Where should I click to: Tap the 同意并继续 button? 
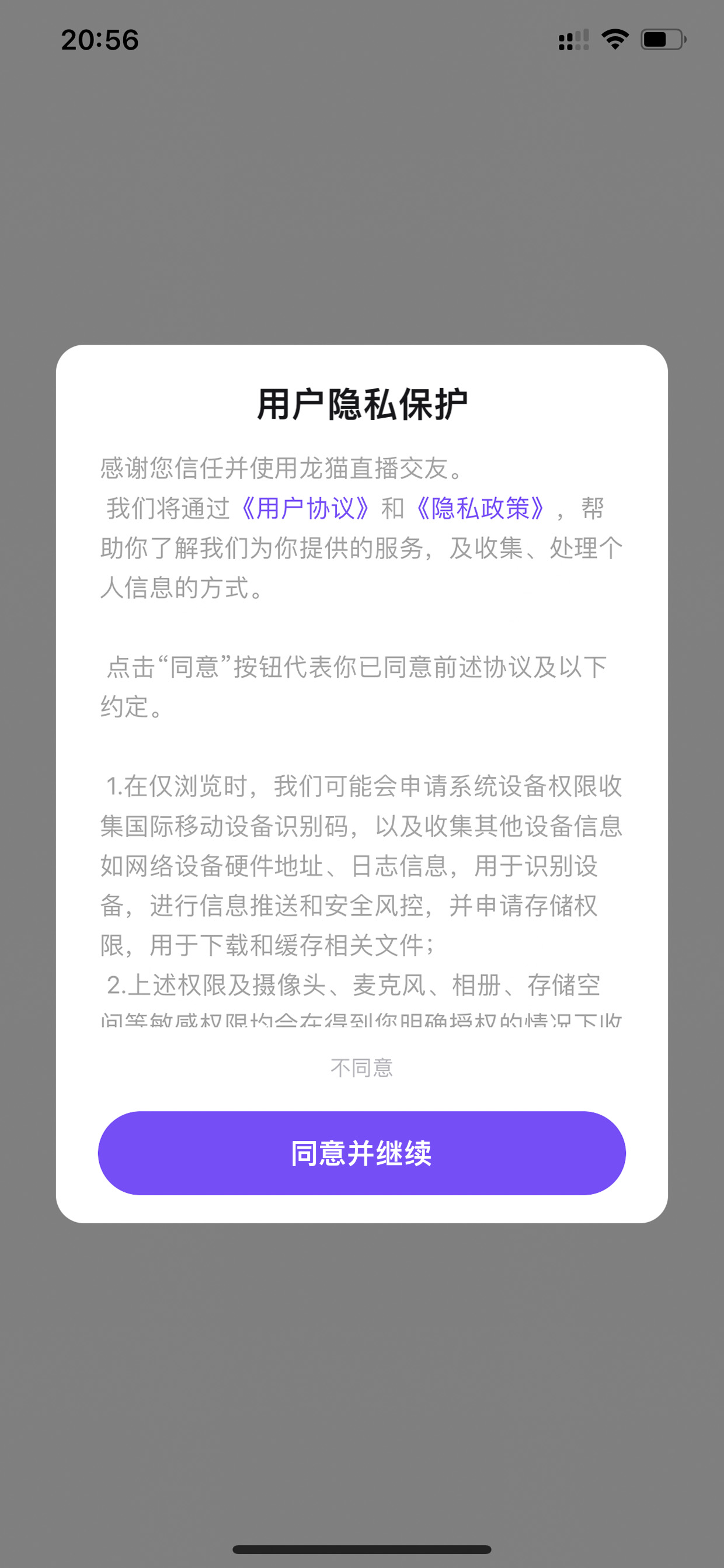click(x=362, y=1153)
